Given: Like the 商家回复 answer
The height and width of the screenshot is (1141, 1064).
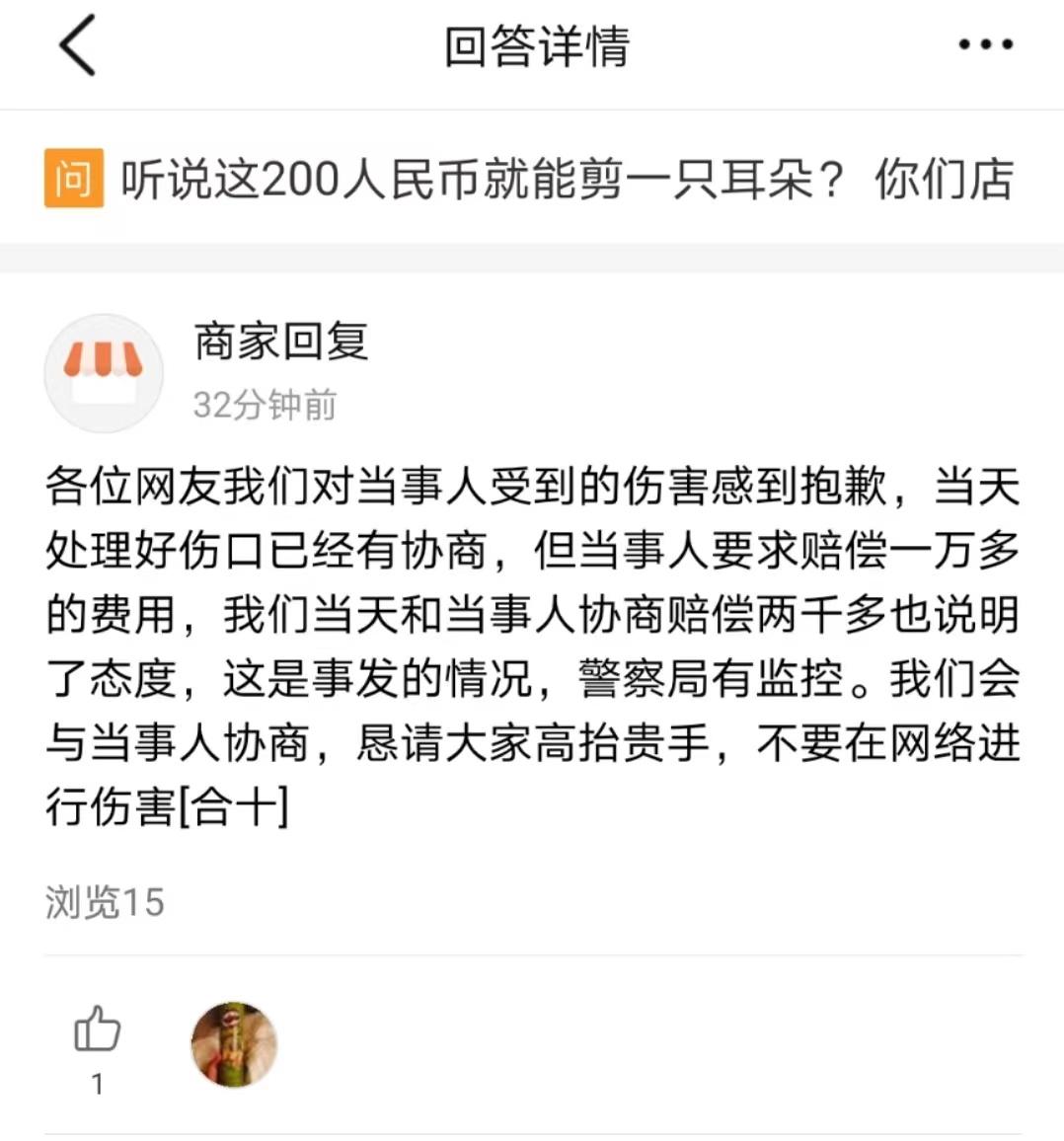Looking at the screenshot, I should [x=97, y=1030].
